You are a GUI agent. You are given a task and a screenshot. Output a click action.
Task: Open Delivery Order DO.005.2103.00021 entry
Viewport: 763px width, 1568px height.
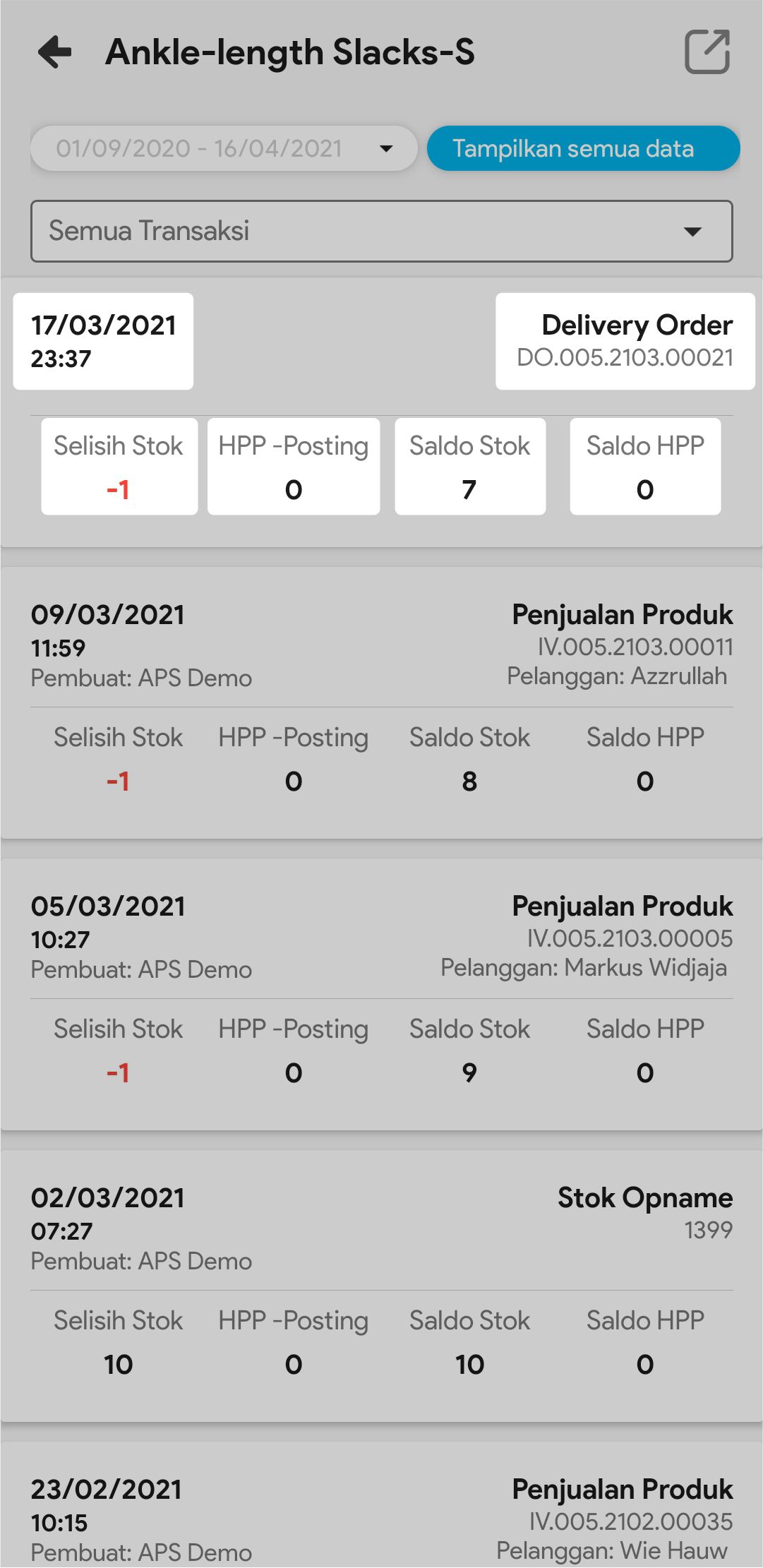coord(625,341)
